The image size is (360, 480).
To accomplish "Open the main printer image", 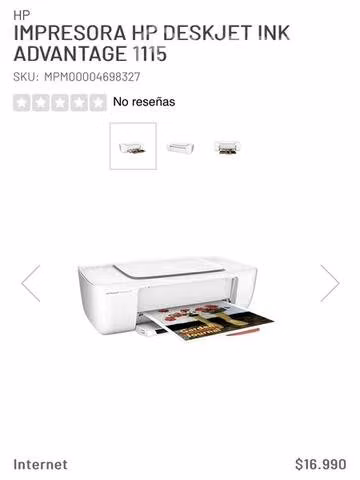I will tap(176, 299).
